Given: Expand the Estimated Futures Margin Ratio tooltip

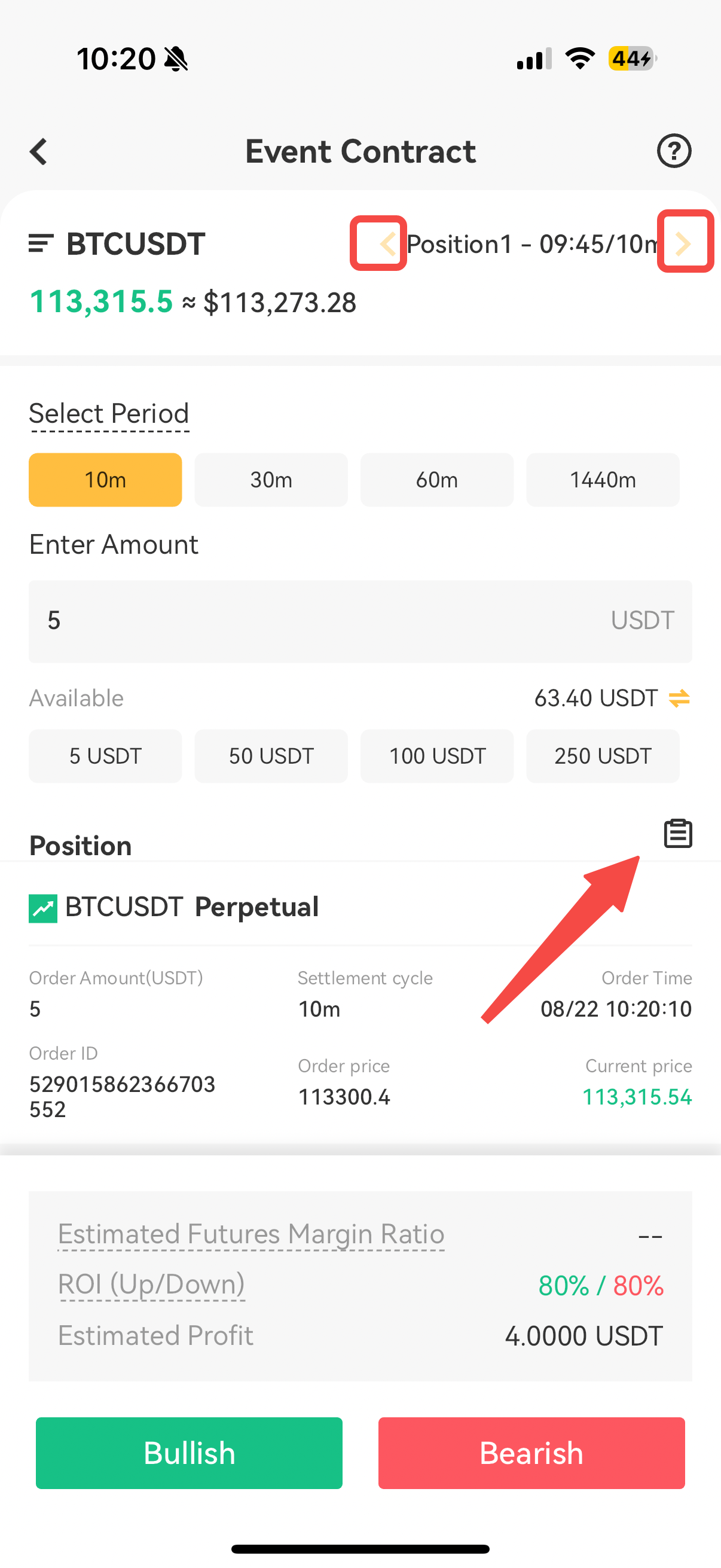Looking at the screenshot, I should tap(250, 1234).
